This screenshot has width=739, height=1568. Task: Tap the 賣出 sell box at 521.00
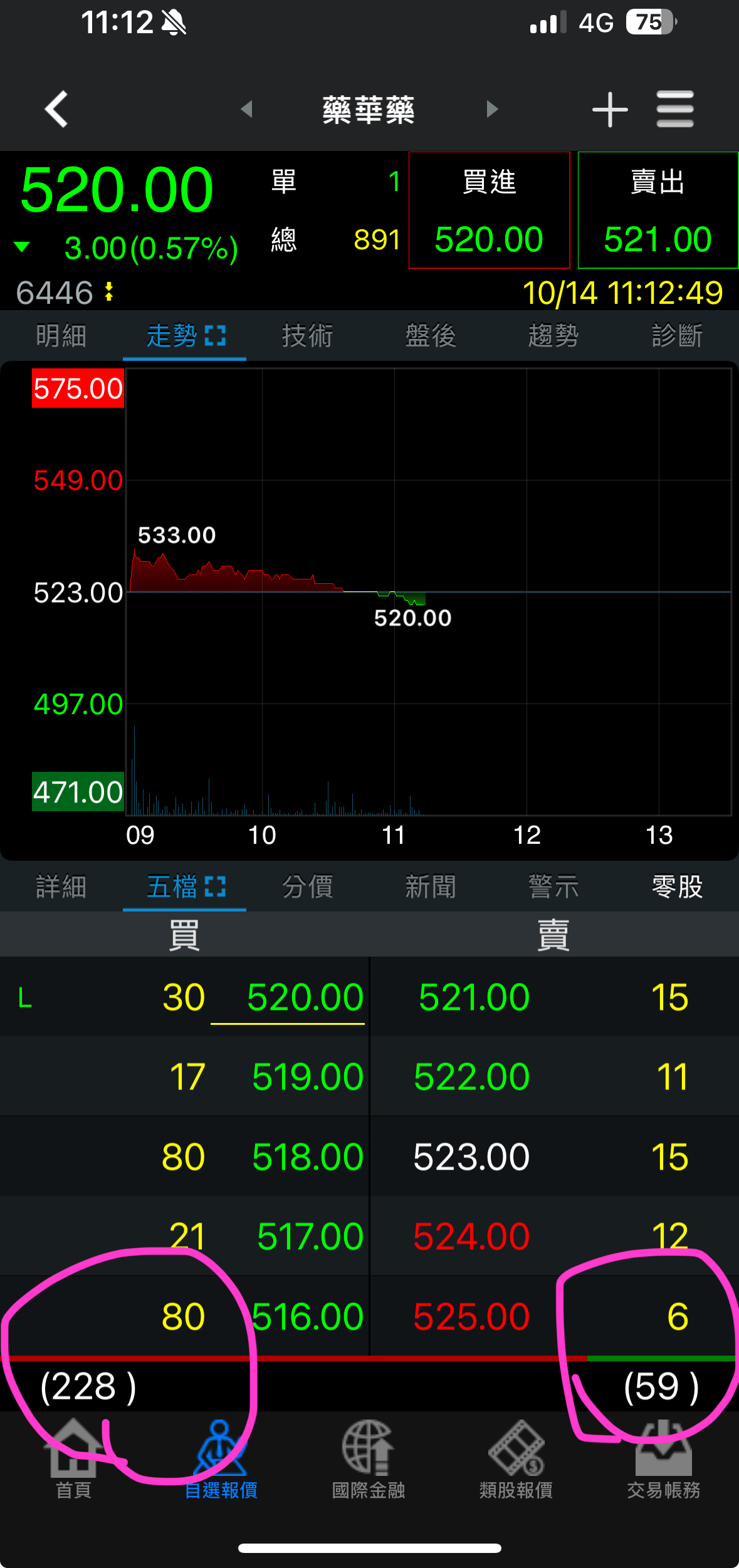(658, 210)
